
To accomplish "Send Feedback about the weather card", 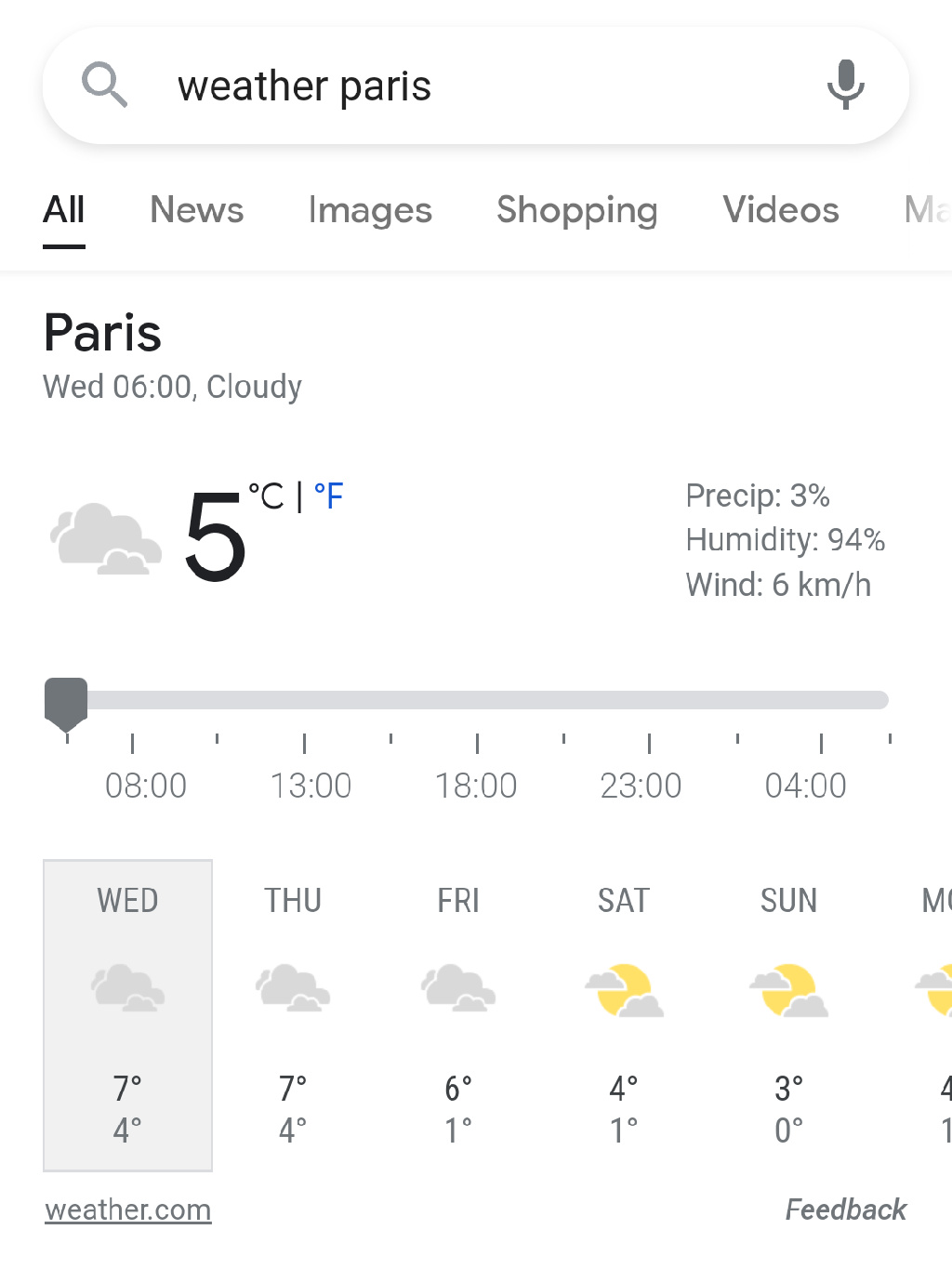I will click(845, 1210).
